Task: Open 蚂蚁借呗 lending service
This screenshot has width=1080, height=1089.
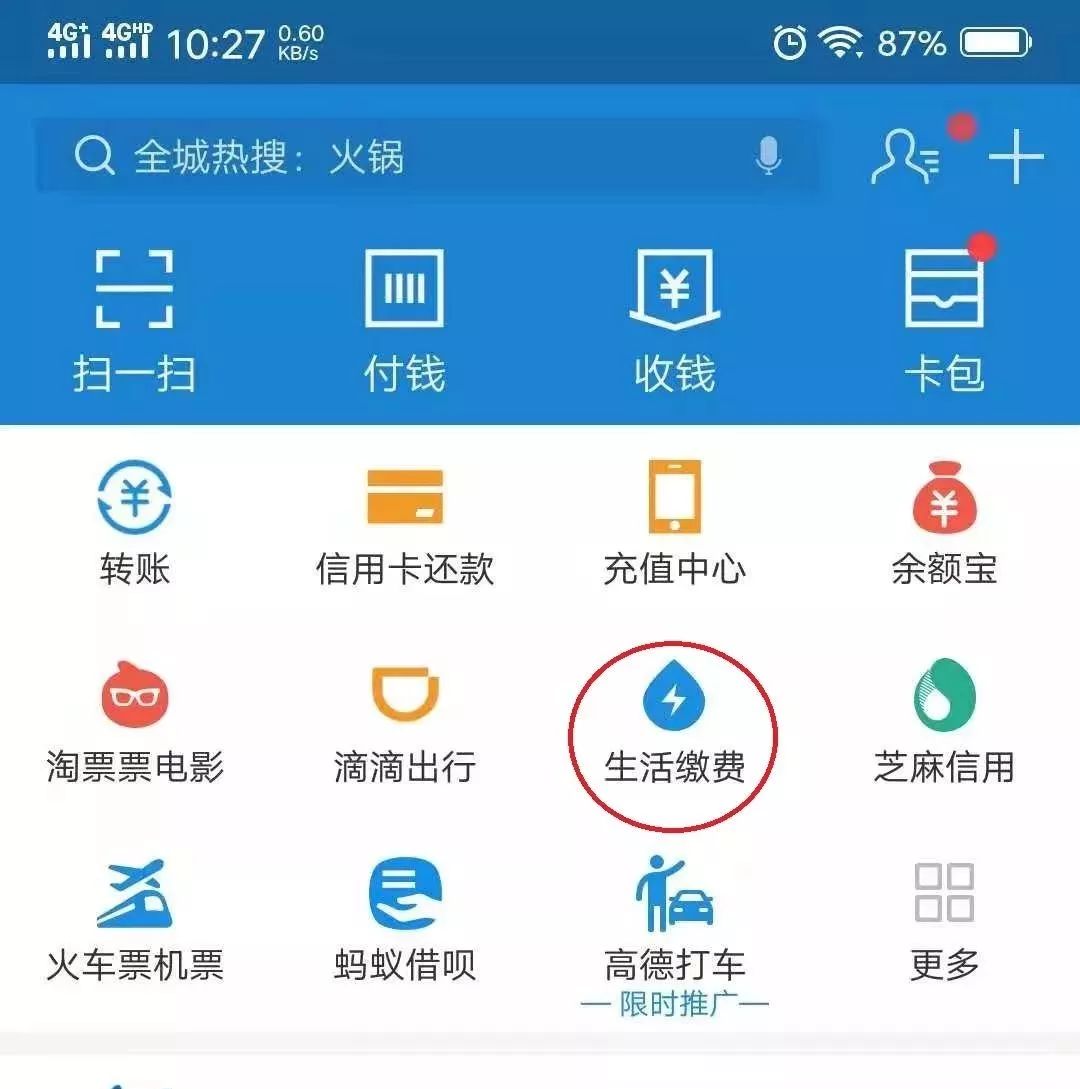Action: tap(405, 915)
